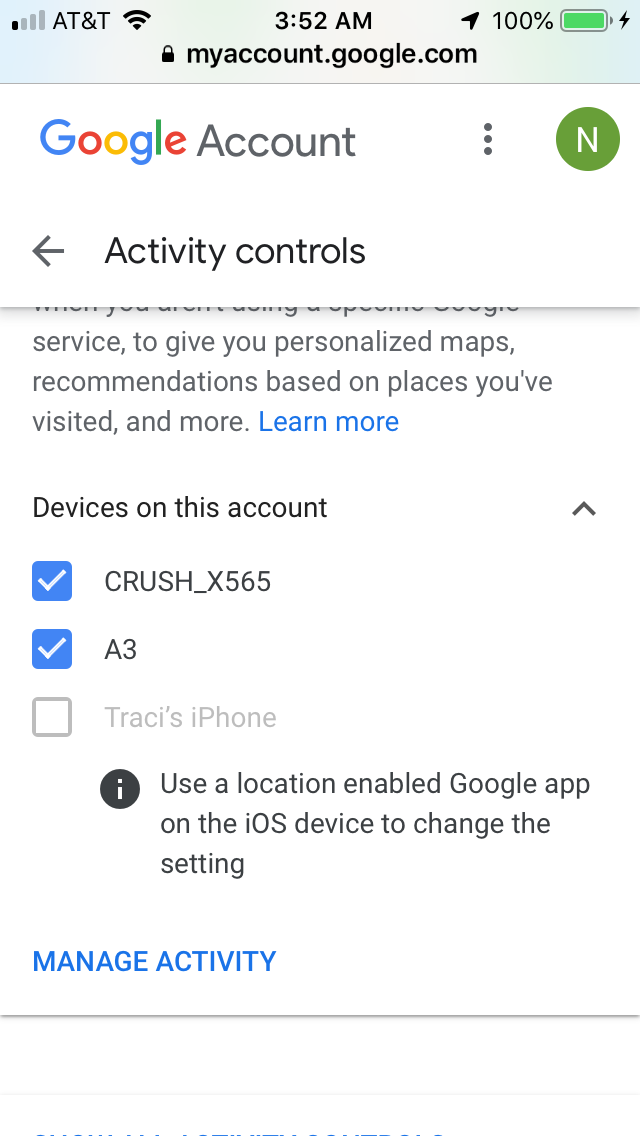640x1136 pixels.
Task: Open the account avatar N
Action: (x=588, y=139)
